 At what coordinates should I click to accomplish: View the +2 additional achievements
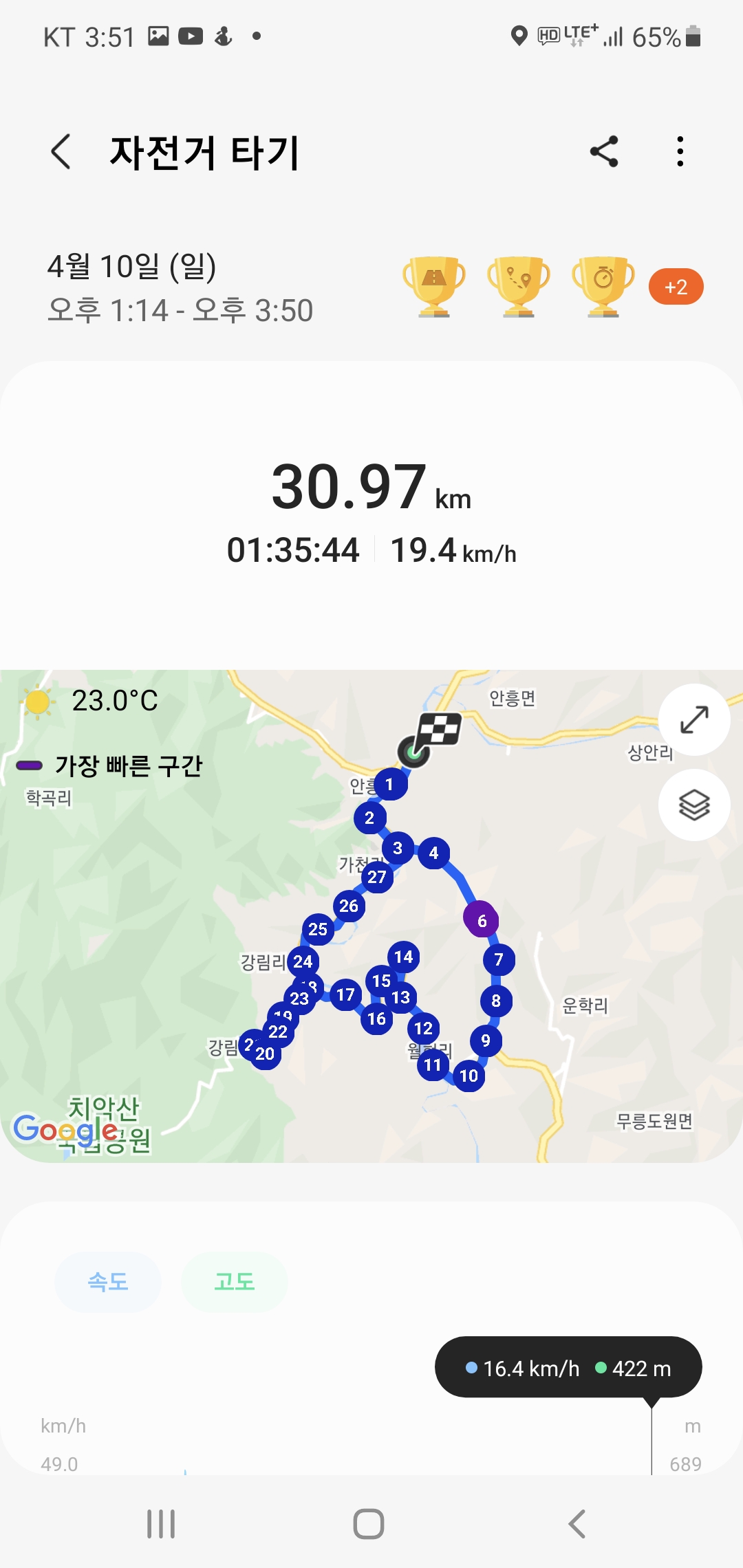click(676, 287)
